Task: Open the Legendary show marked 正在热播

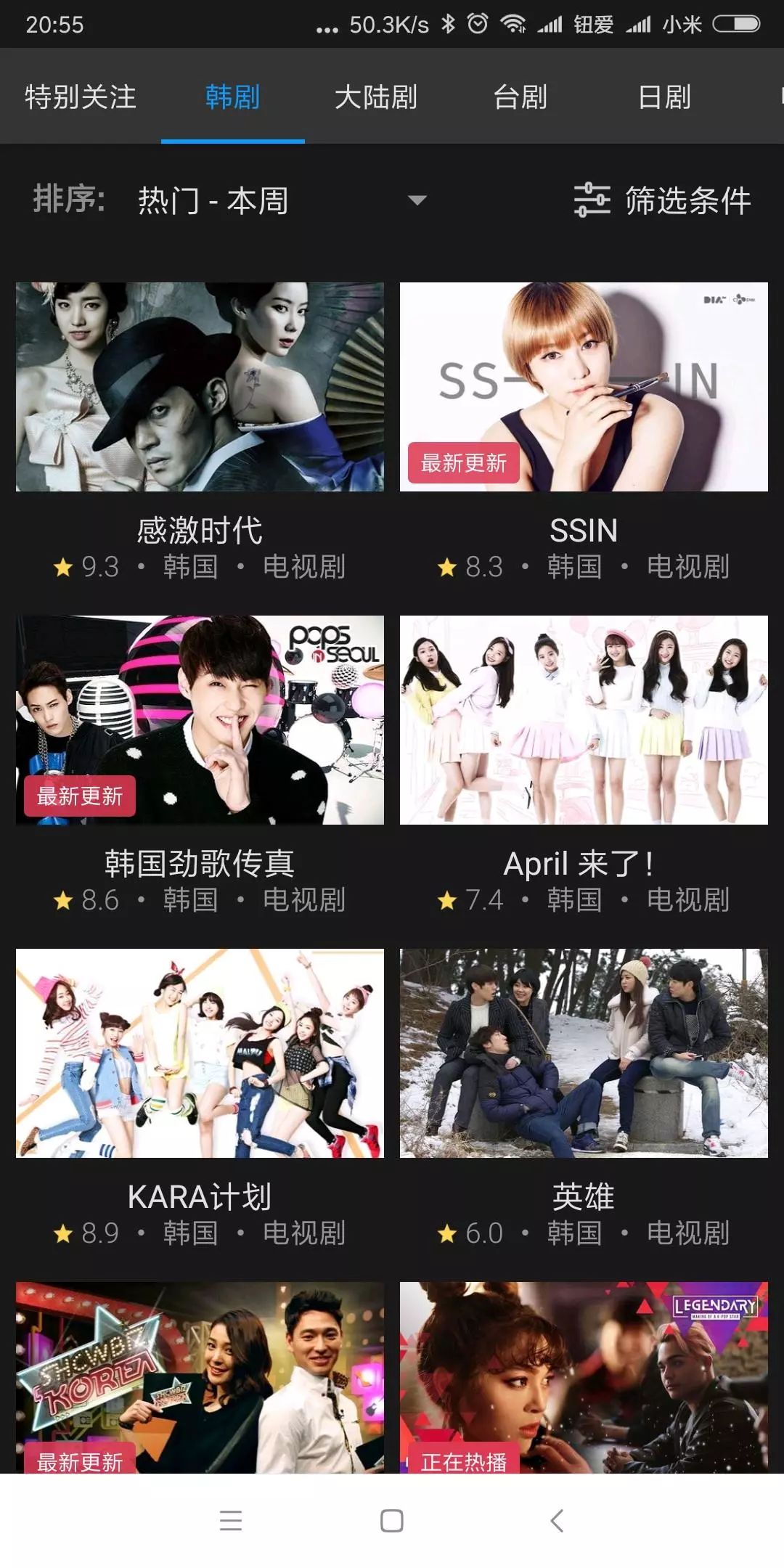Action: pyautogui.click(x=584, y=1377)
